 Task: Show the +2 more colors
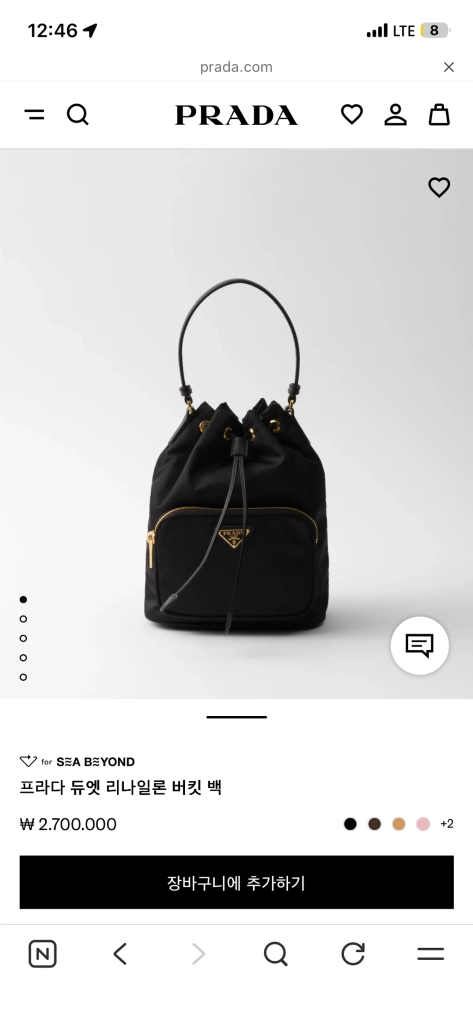447,824
